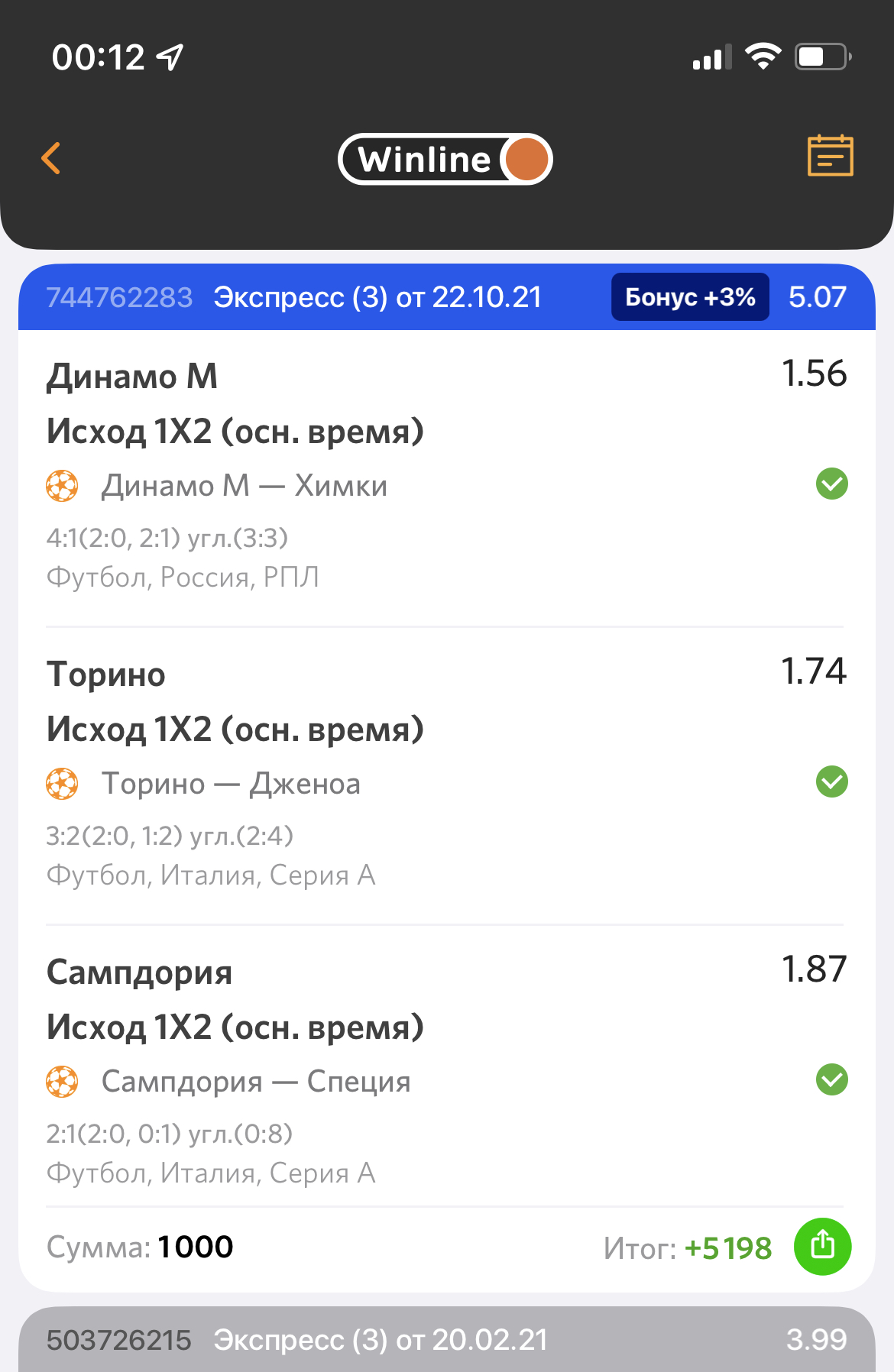Open the Динамо М — Химки match
The image size is (894, 1372).
click(244, 486)
